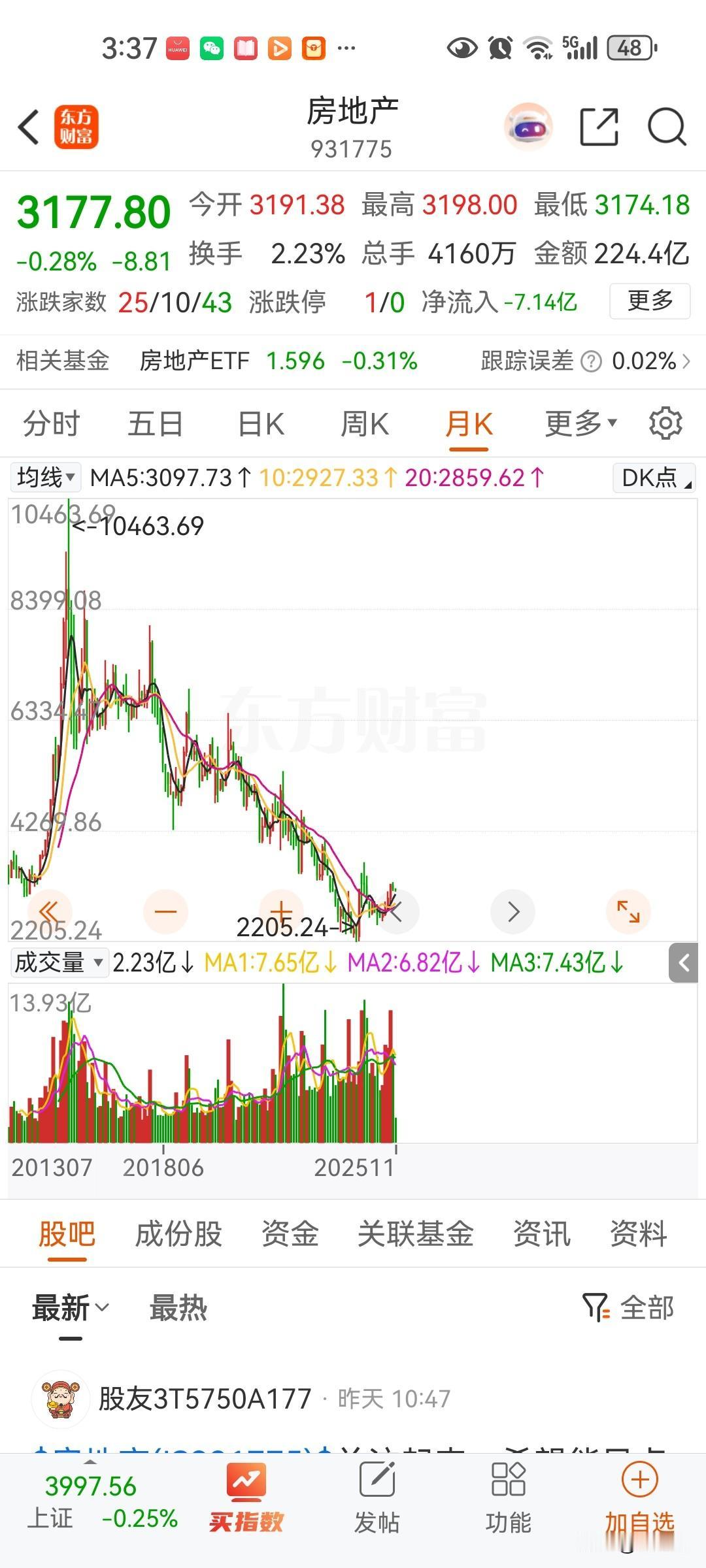Open the 均线 moving-average dropdown
This screenshot has height=1568, width=706.
click(x=44, y=477)
